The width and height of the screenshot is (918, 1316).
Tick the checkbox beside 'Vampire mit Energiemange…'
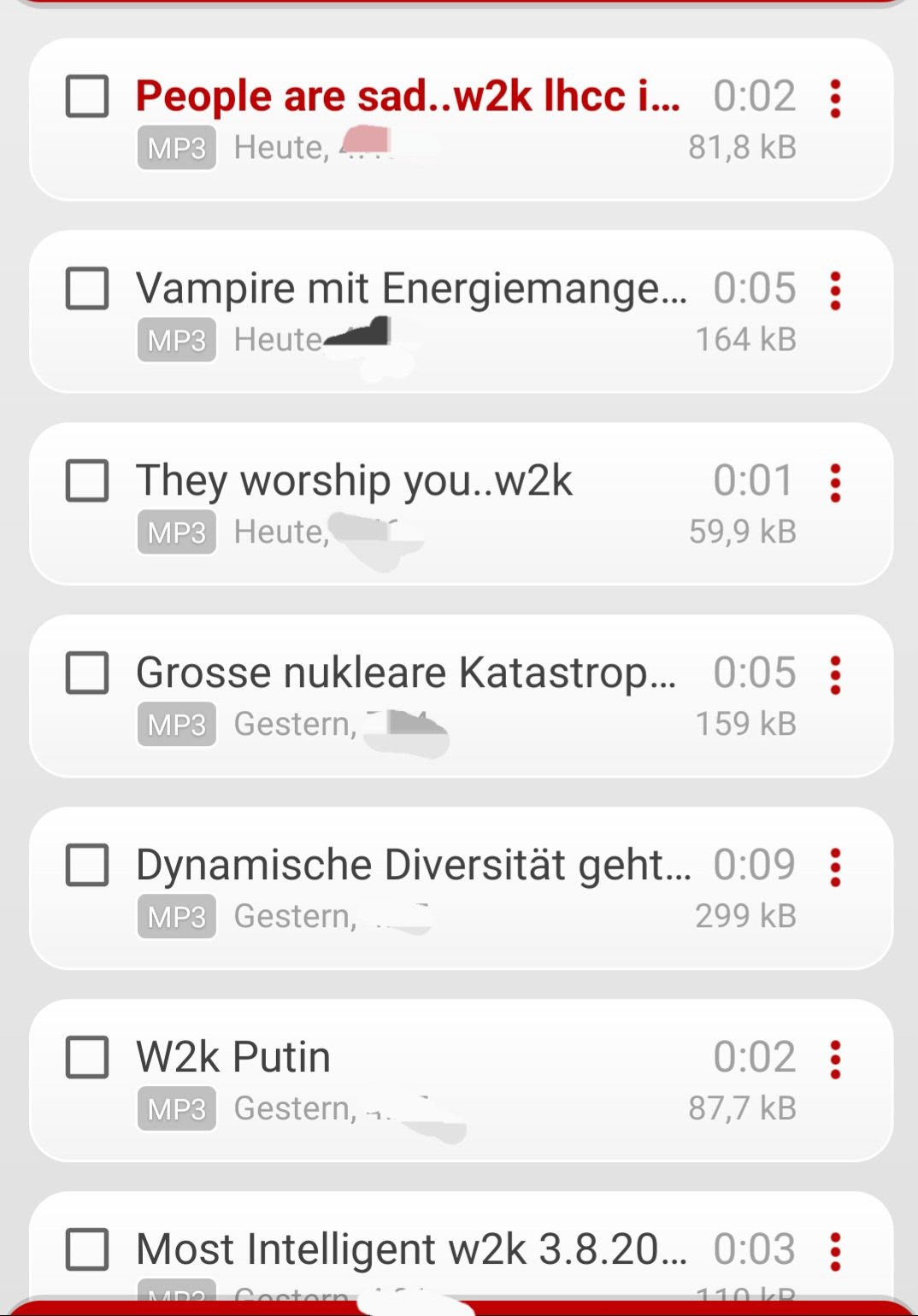(x=87, y=288)
